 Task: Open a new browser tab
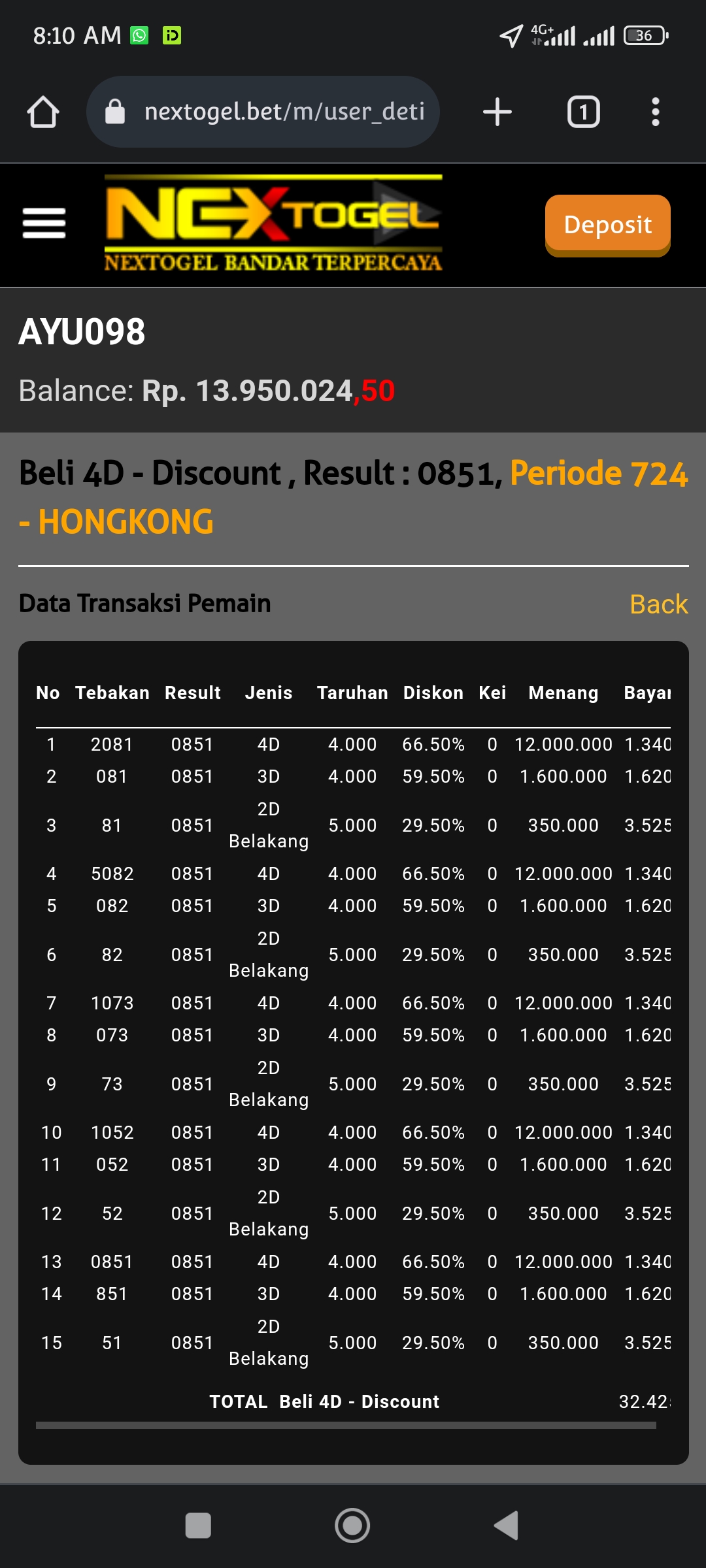coord(497,112)
